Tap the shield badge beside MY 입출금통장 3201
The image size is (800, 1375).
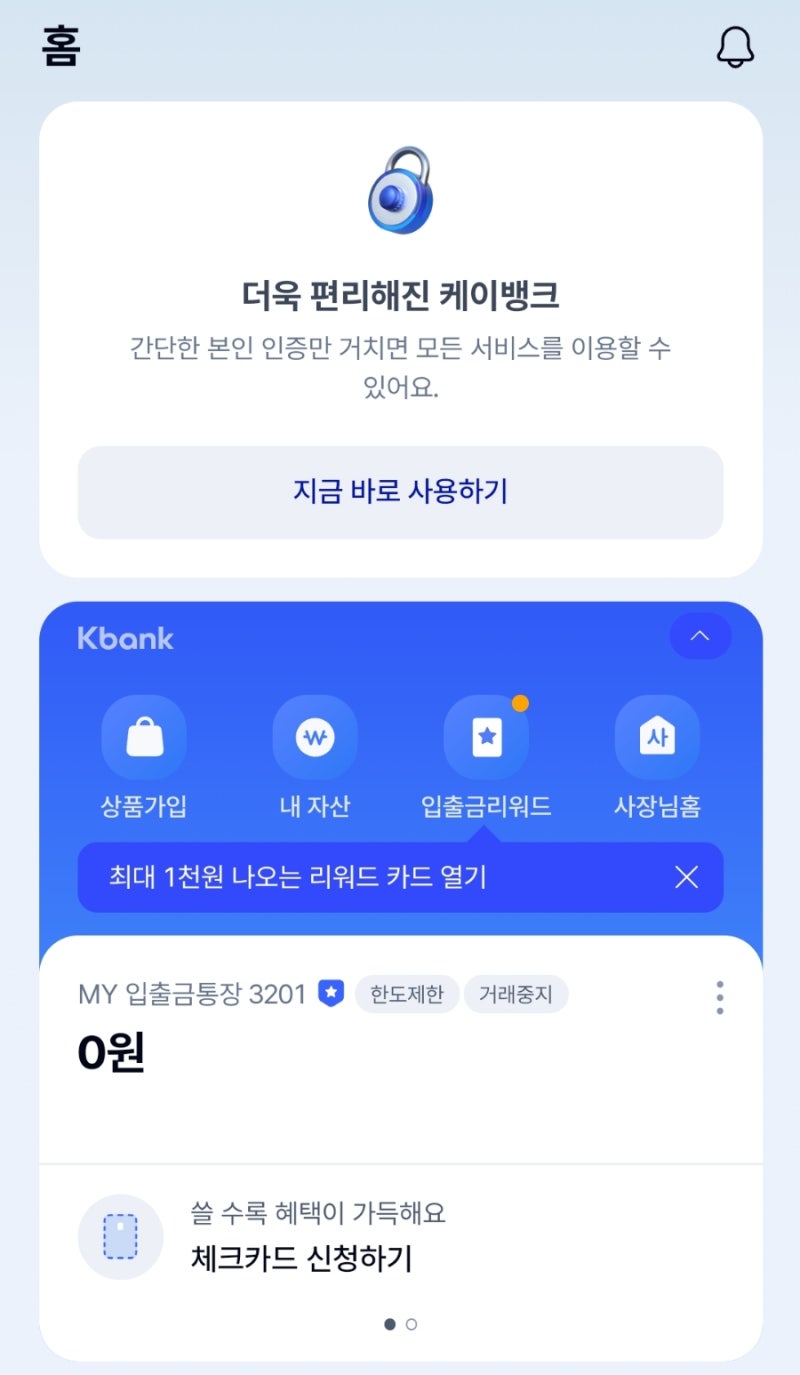(330, 993)
